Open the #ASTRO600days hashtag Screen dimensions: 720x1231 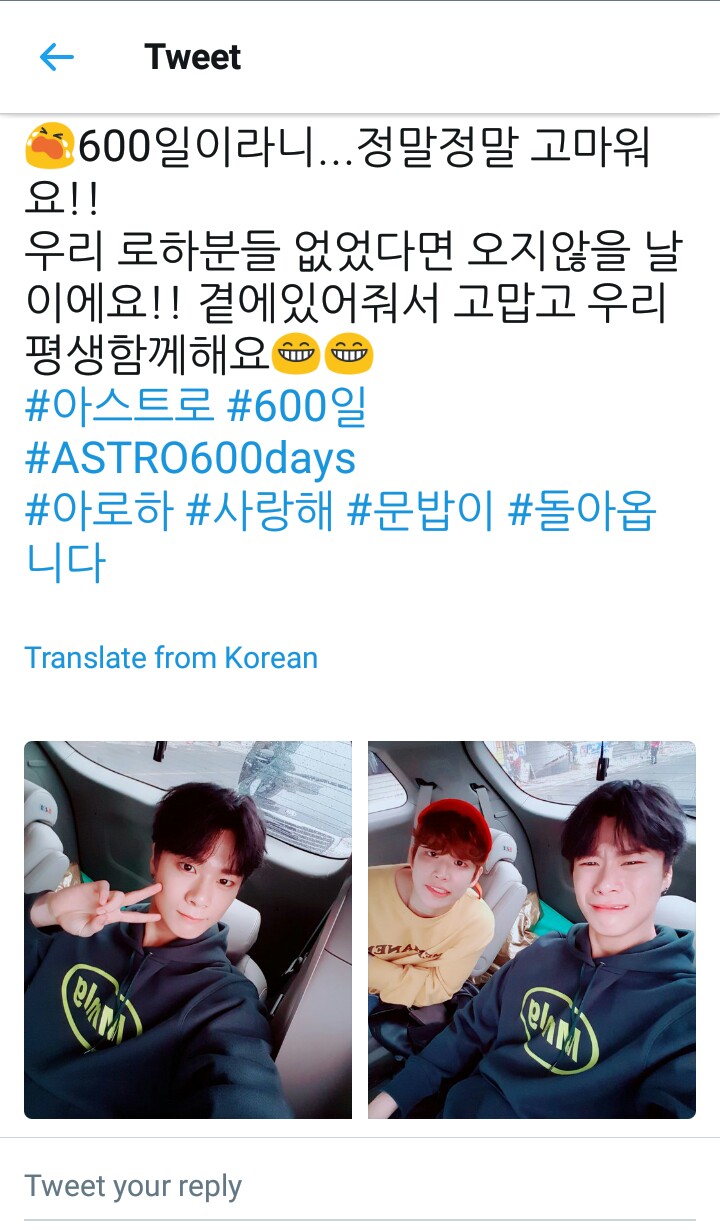190,459
